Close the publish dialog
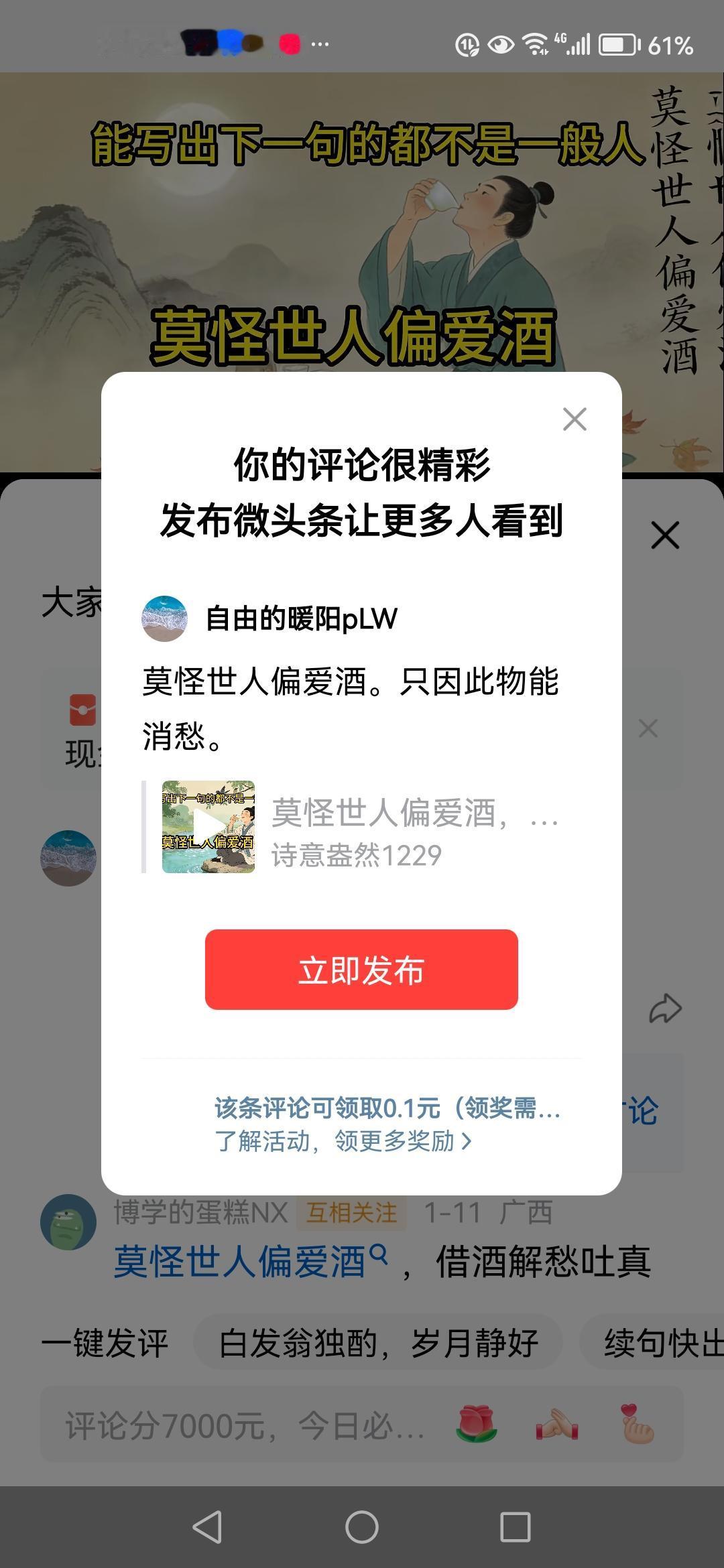Screen dimensions: 724x1568 tap(575, 419)
